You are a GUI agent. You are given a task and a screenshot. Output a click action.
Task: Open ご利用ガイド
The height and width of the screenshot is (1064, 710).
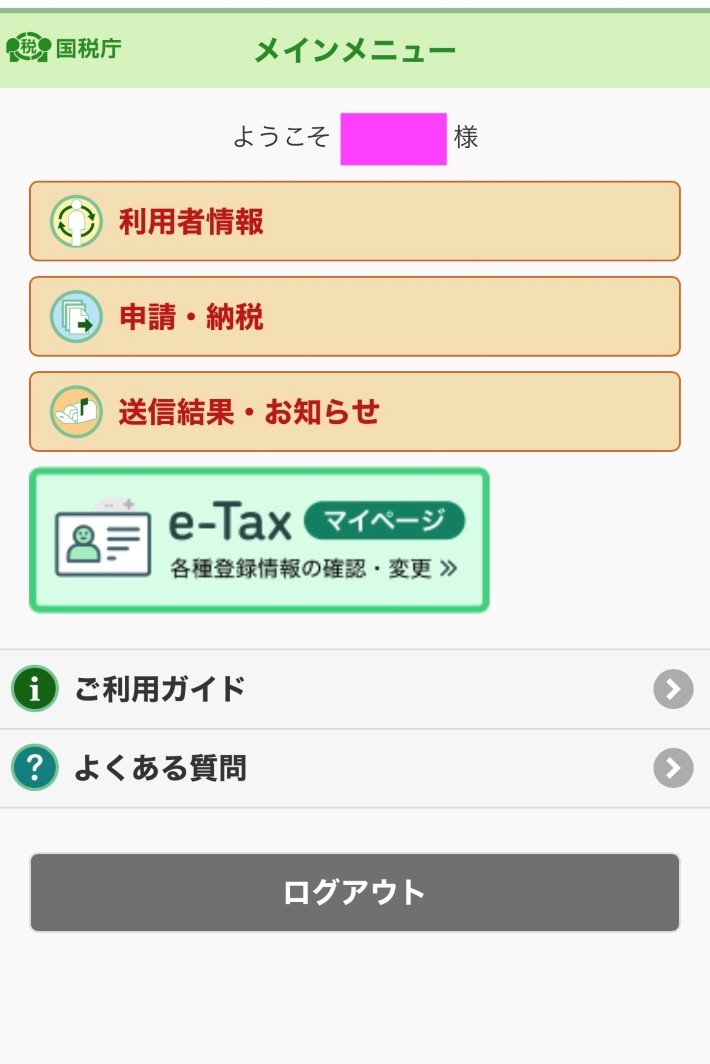pos(354,689)
